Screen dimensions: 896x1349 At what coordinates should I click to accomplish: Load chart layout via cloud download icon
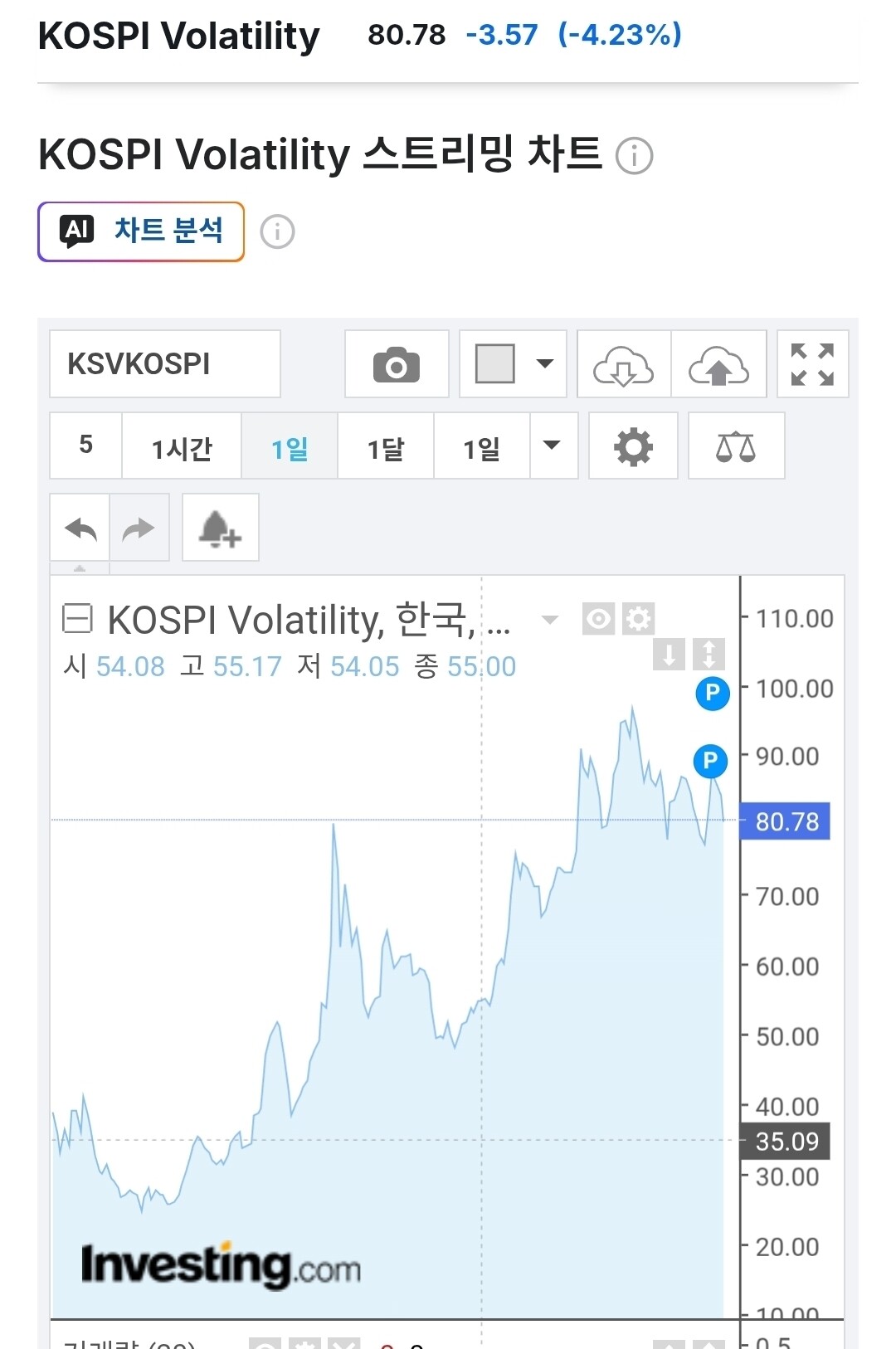(x=624, y=364)
